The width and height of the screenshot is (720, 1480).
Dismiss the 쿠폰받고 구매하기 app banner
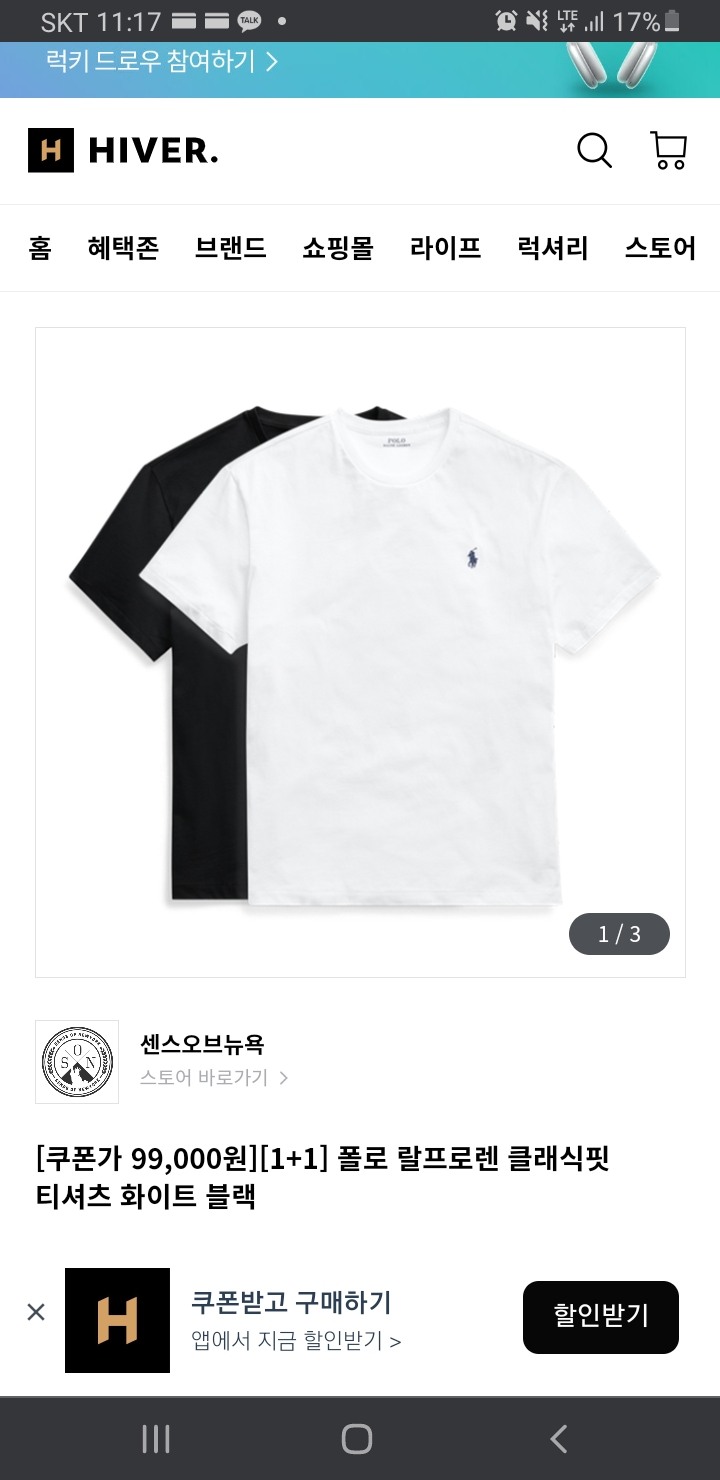point(36,1312)
